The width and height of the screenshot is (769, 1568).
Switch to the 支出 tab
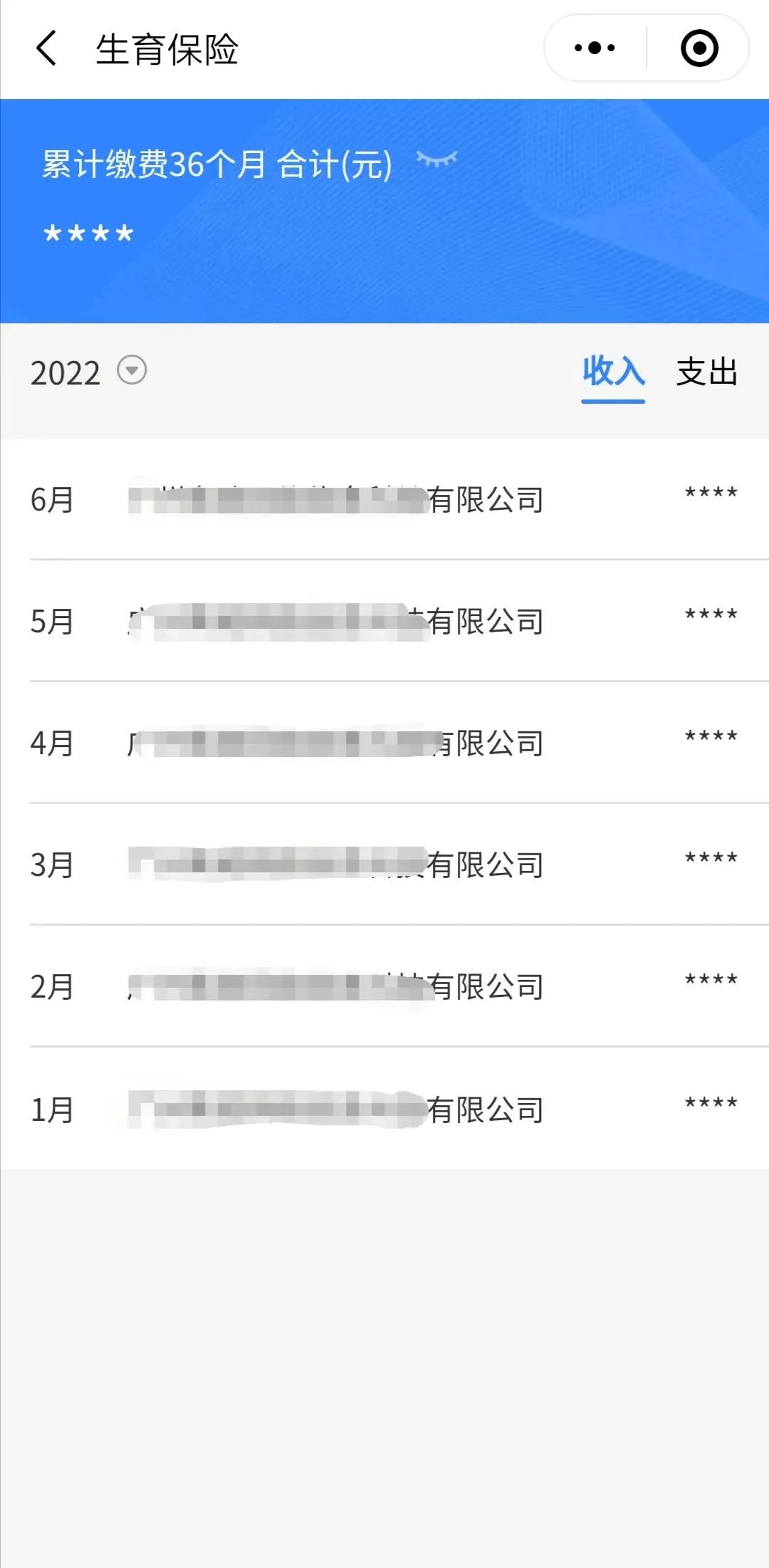(x=706, y=373)
